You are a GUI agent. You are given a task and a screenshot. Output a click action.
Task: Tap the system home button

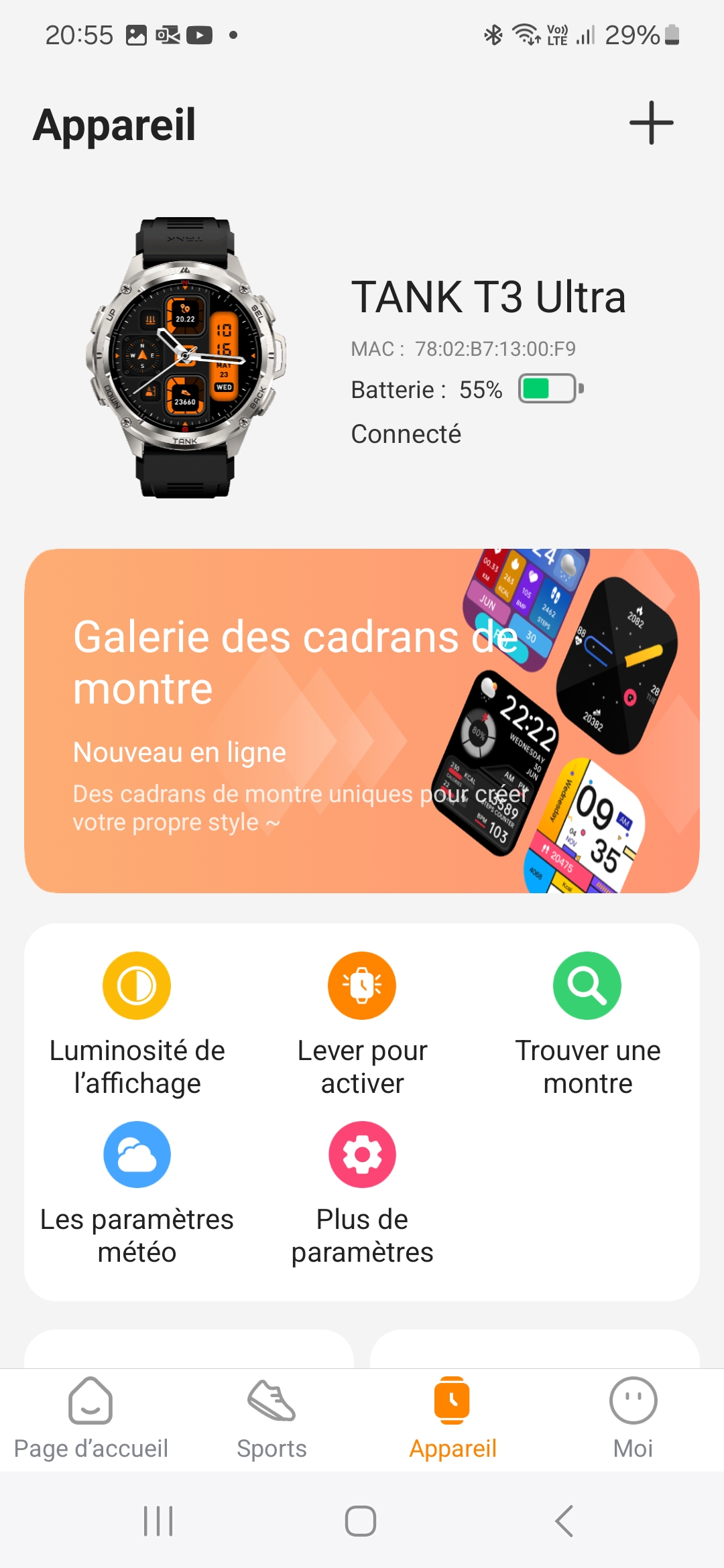click(x=361, y=1521)
